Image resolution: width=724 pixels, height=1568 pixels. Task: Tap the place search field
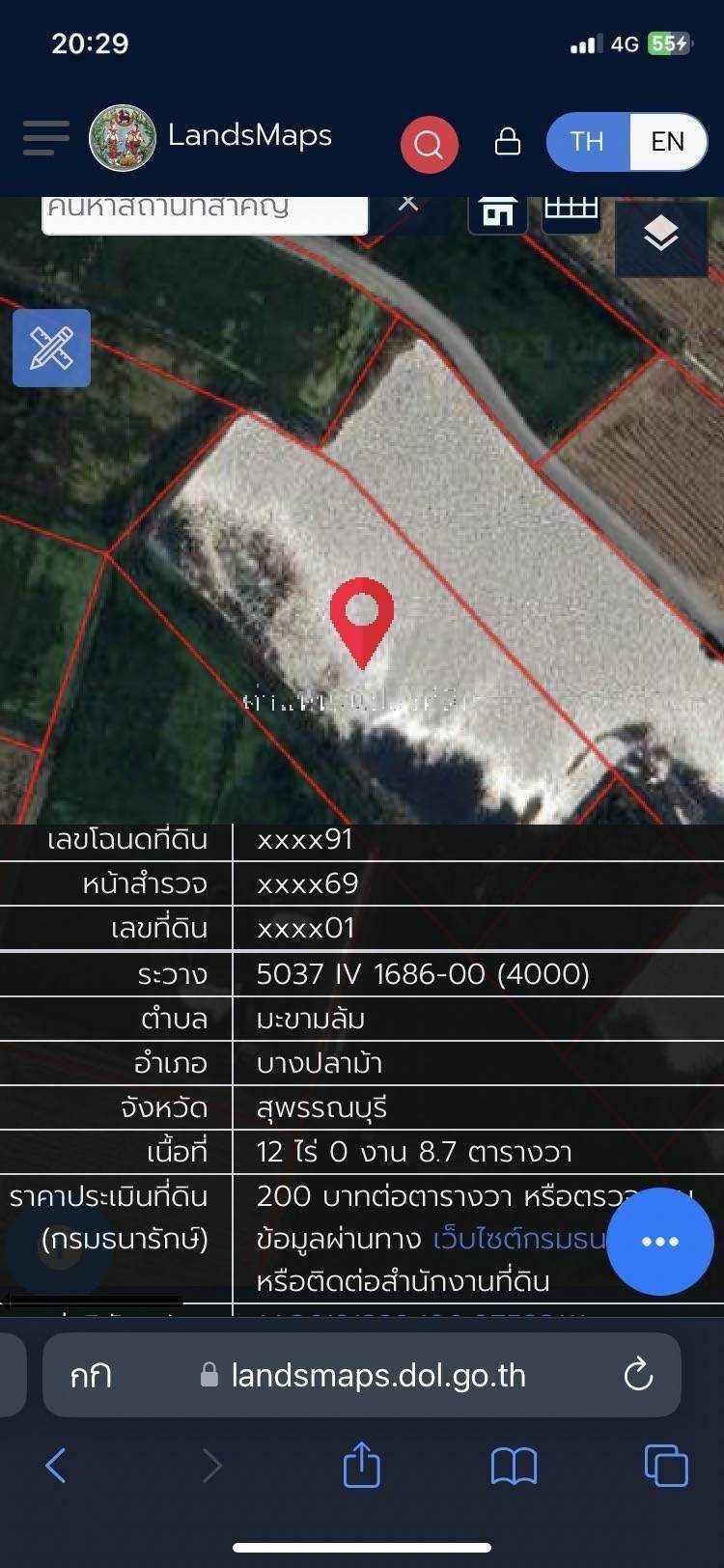205,210
